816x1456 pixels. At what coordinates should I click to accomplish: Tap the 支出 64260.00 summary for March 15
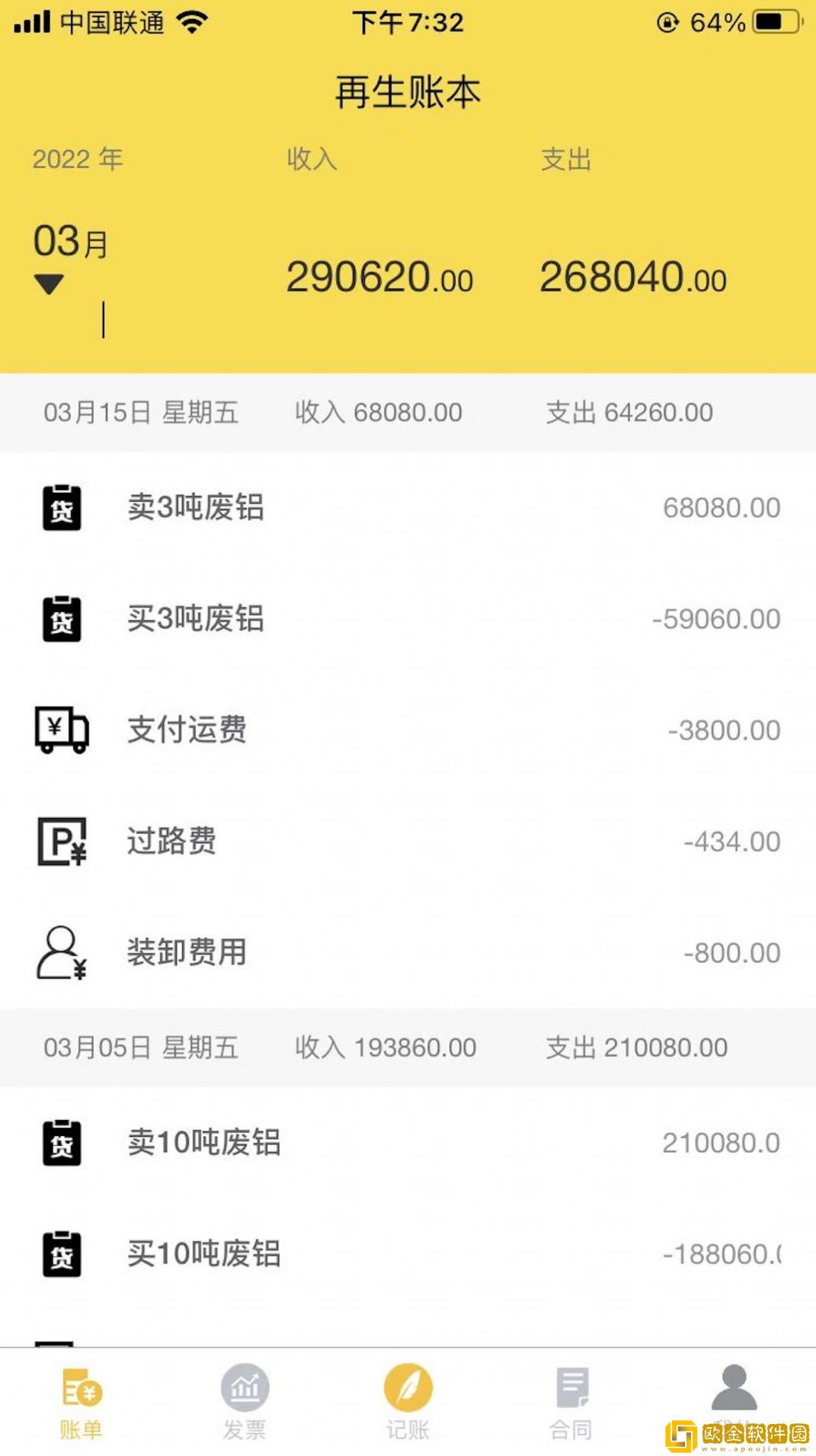[627, 412]
